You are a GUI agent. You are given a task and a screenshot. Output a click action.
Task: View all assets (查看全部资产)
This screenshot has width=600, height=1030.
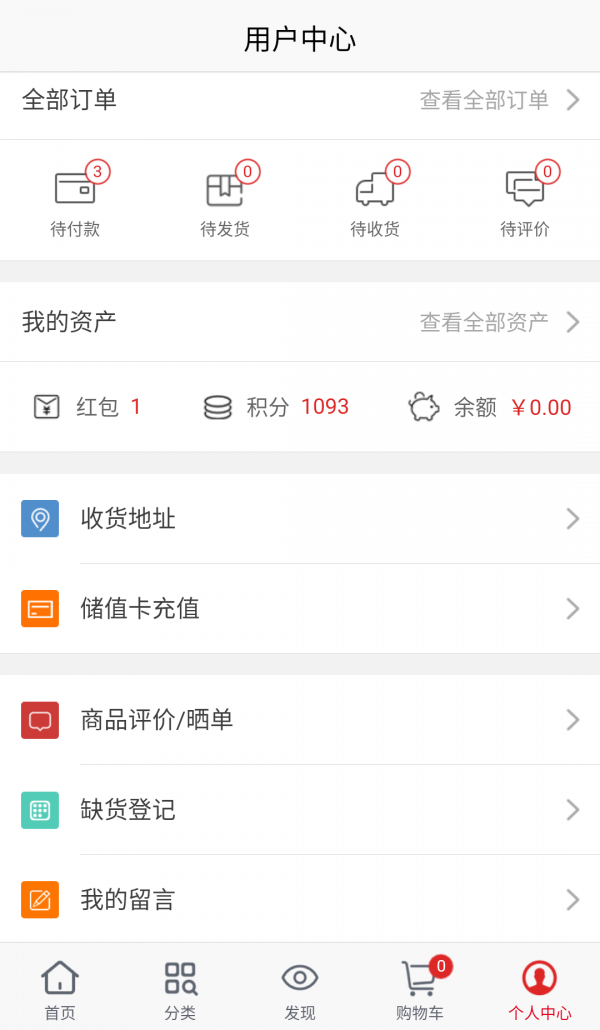(x=498, y=322)
